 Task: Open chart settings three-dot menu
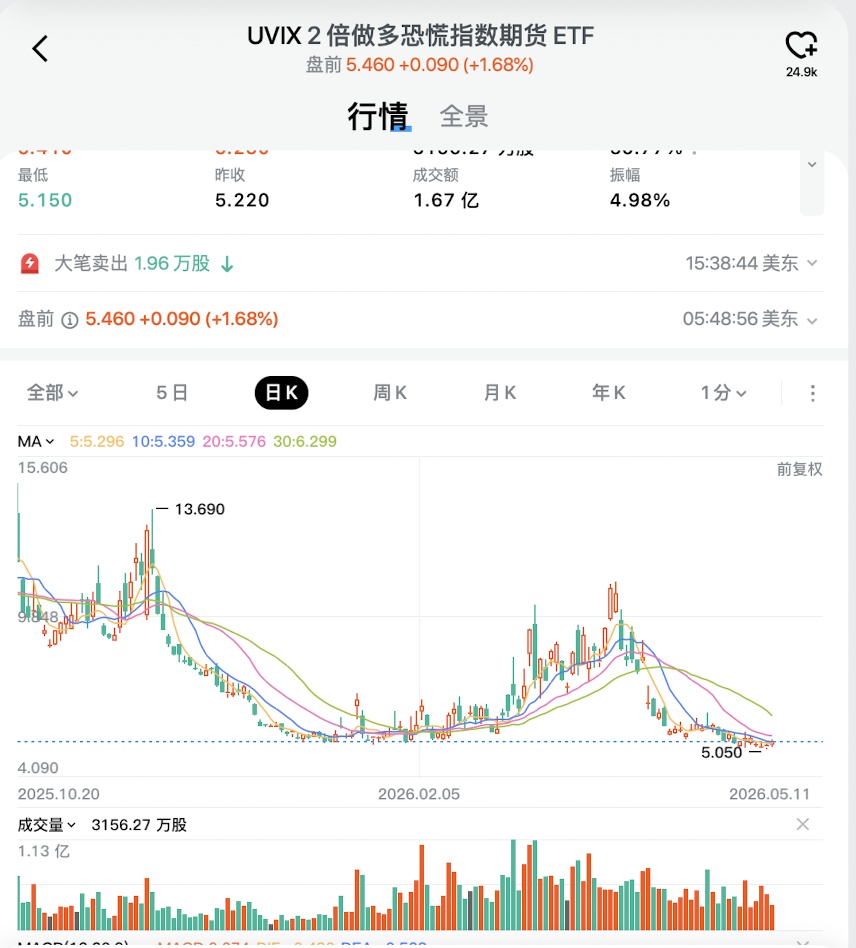point(812,394)
